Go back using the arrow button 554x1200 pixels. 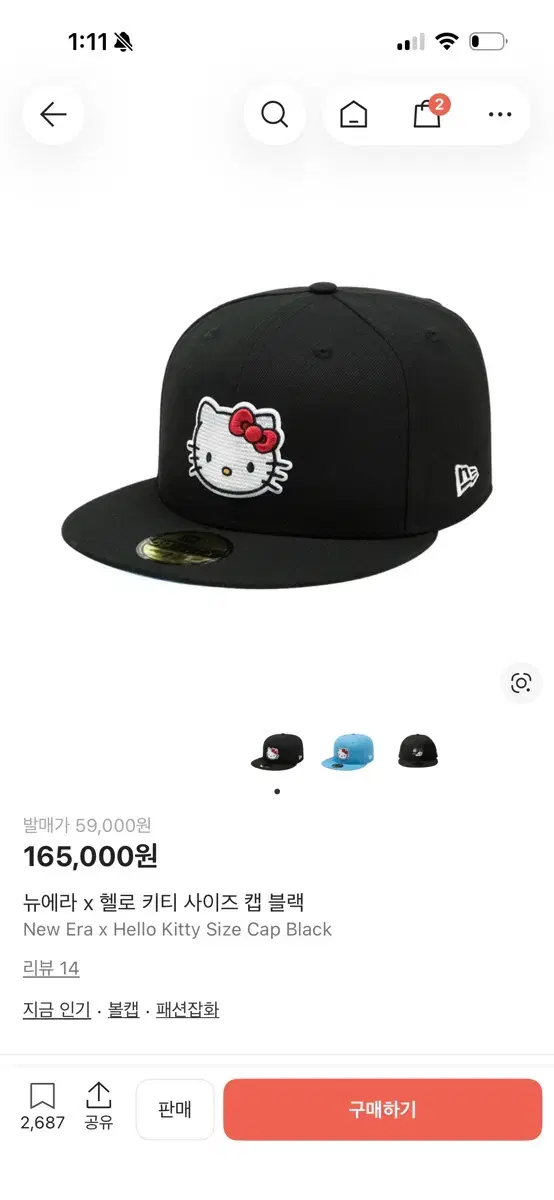[x=53, y=114]
